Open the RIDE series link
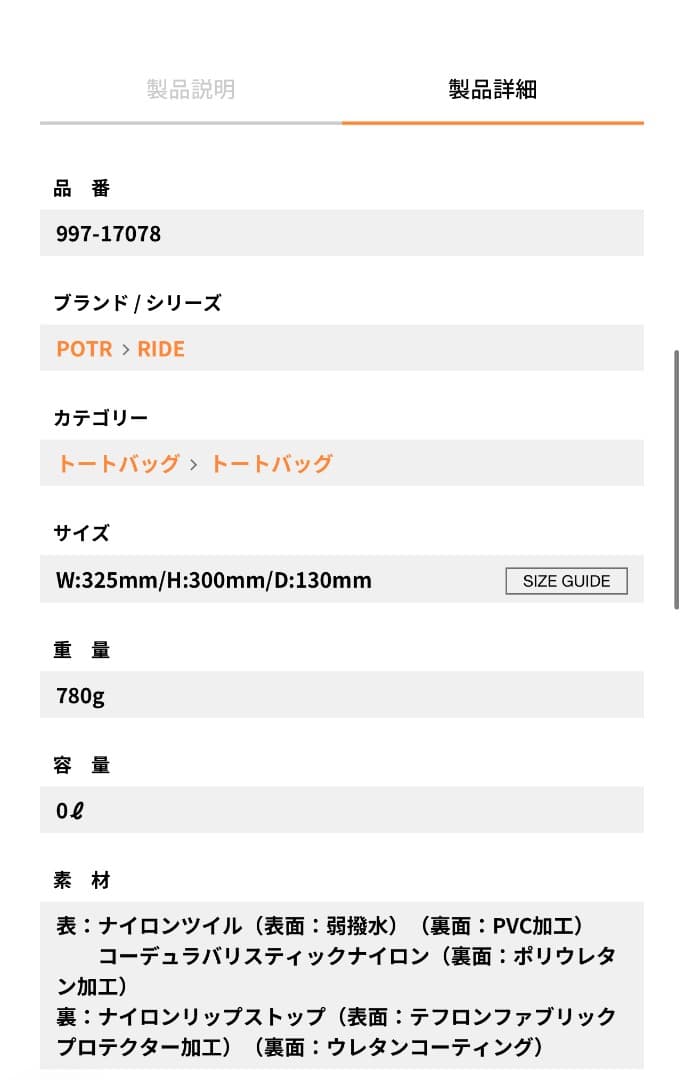This screenshot has height=1080, width=684. tap(161, 349)
